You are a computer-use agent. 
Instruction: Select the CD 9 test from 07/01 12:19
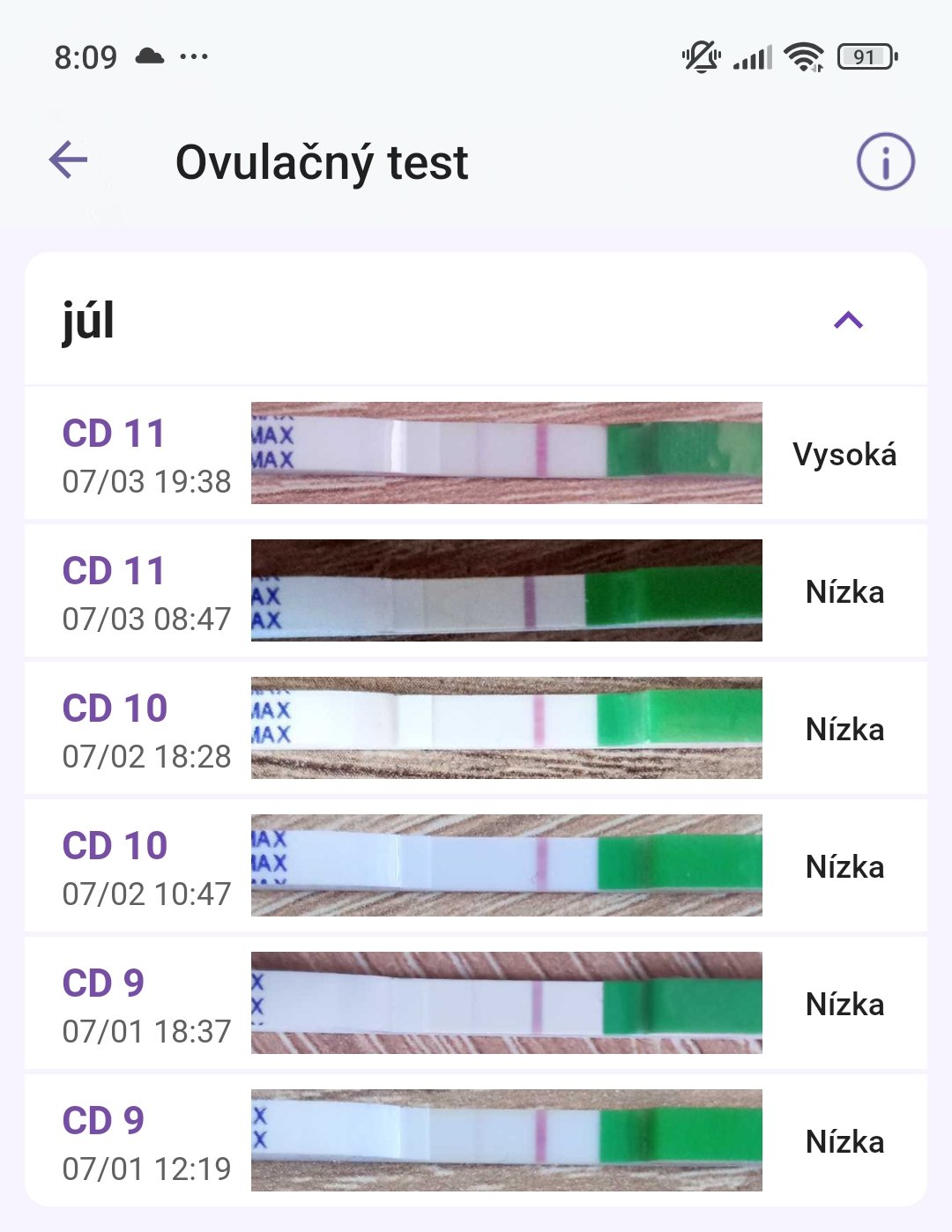pos(476,1141)
